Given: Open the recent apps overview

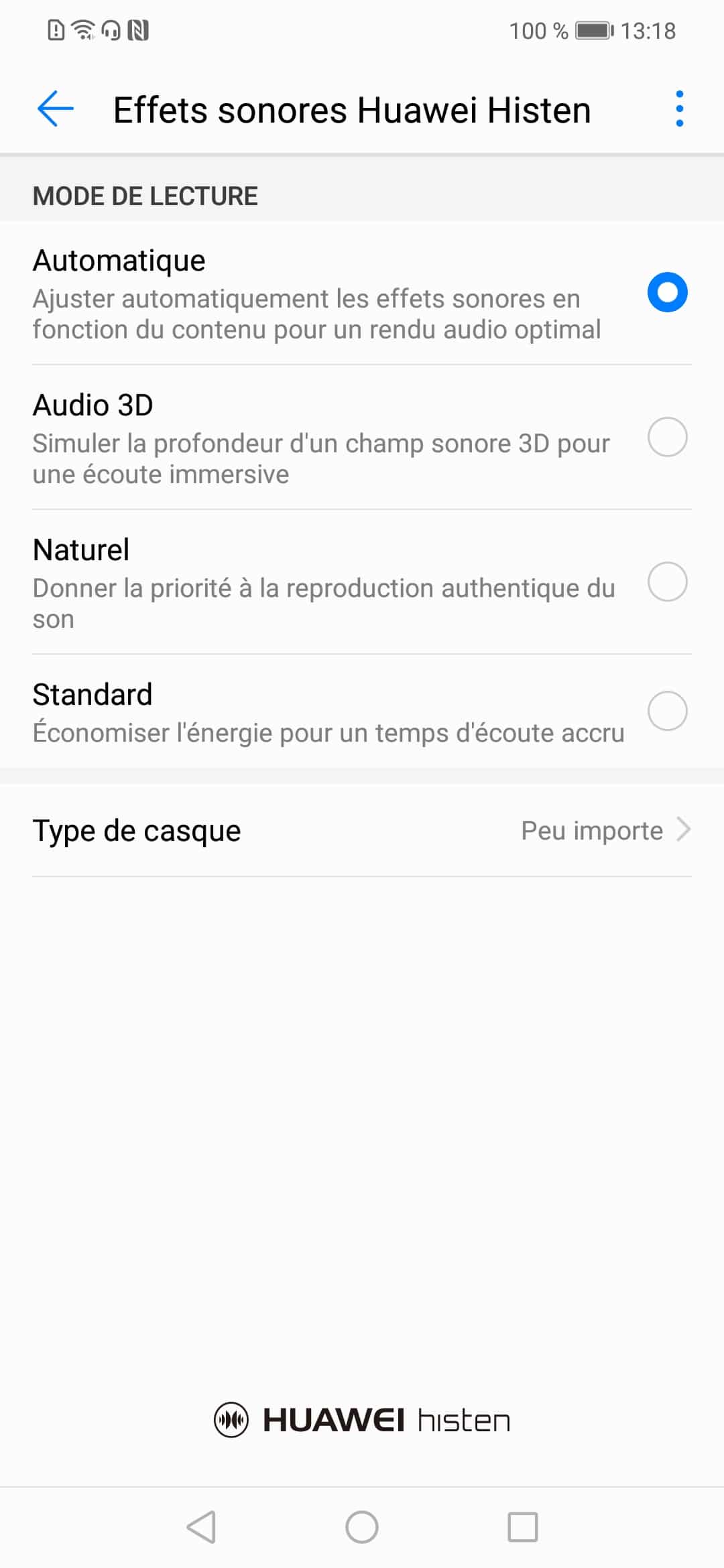Looking at the screenshot, I should 523,1527.
